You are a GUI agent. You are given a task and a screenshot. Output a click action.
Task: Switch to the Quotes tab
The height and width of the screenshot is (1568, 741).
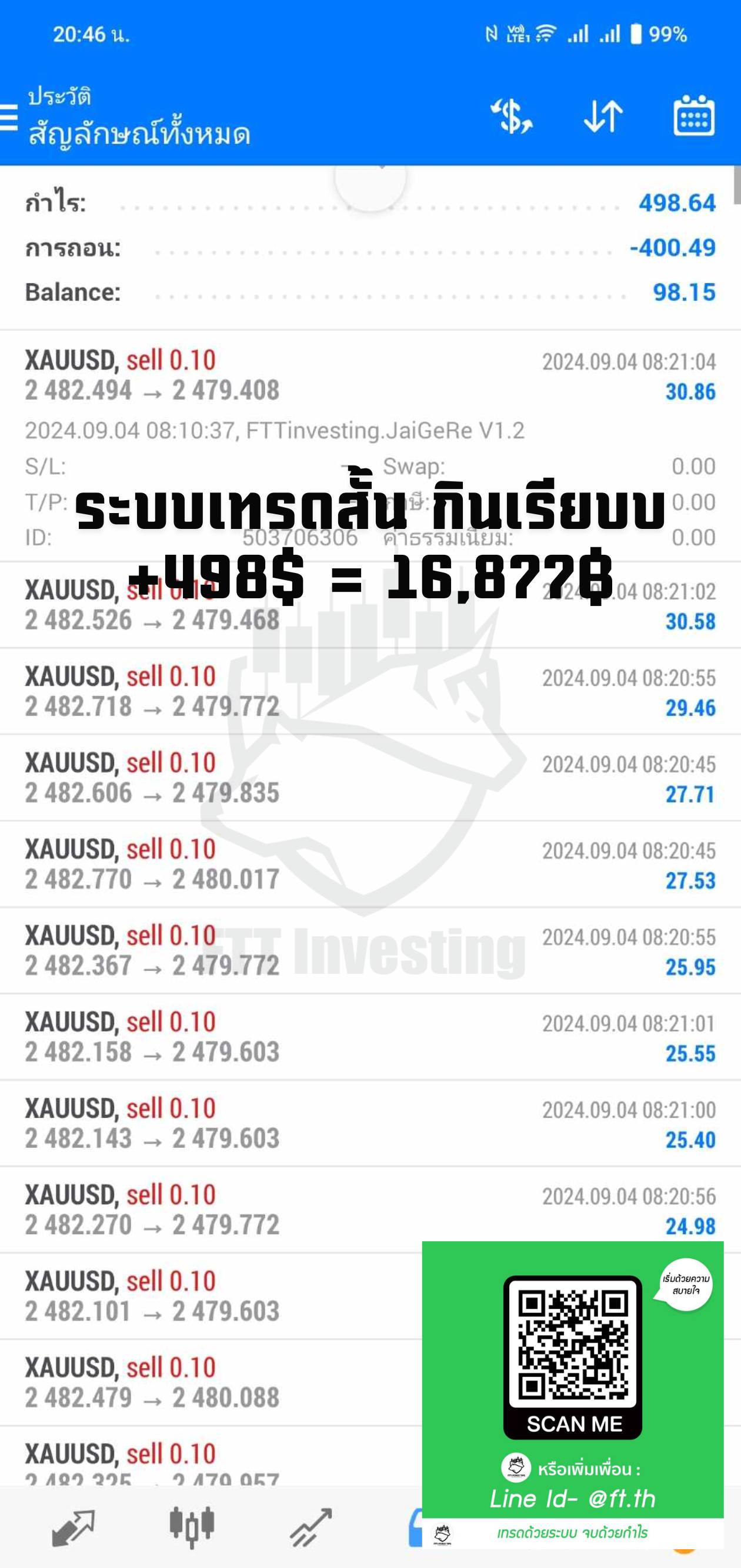point(73,1528)
